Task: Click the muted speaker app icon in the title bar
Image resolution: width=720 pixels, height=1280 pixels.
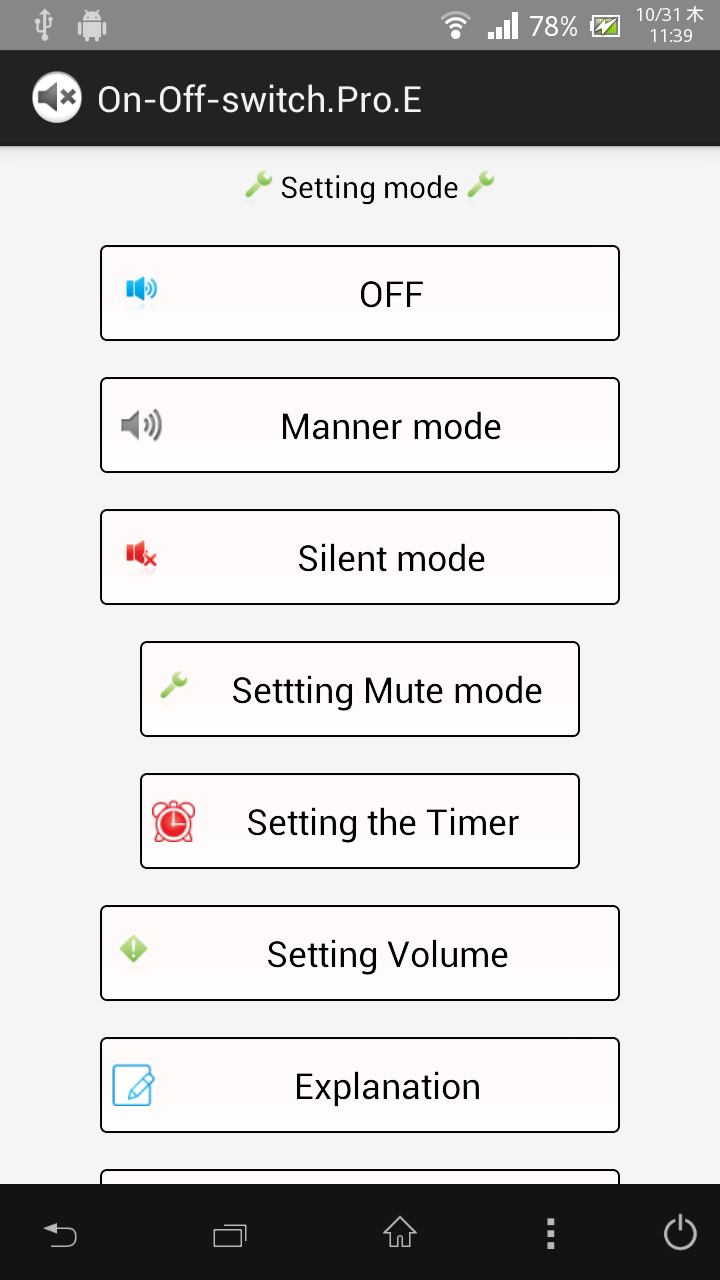Action: pos(56,97)
